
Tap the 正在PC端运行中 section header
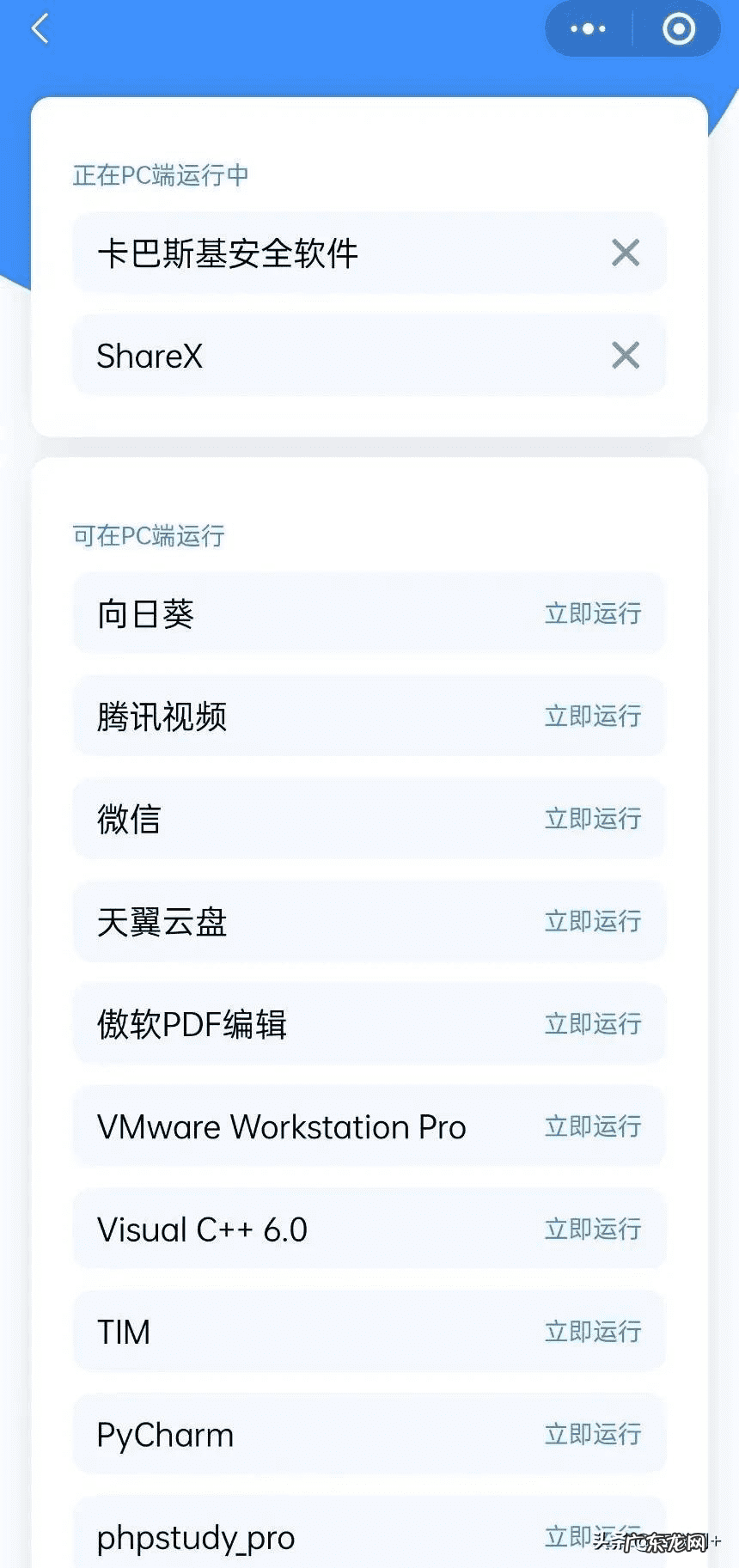(160, 174)
